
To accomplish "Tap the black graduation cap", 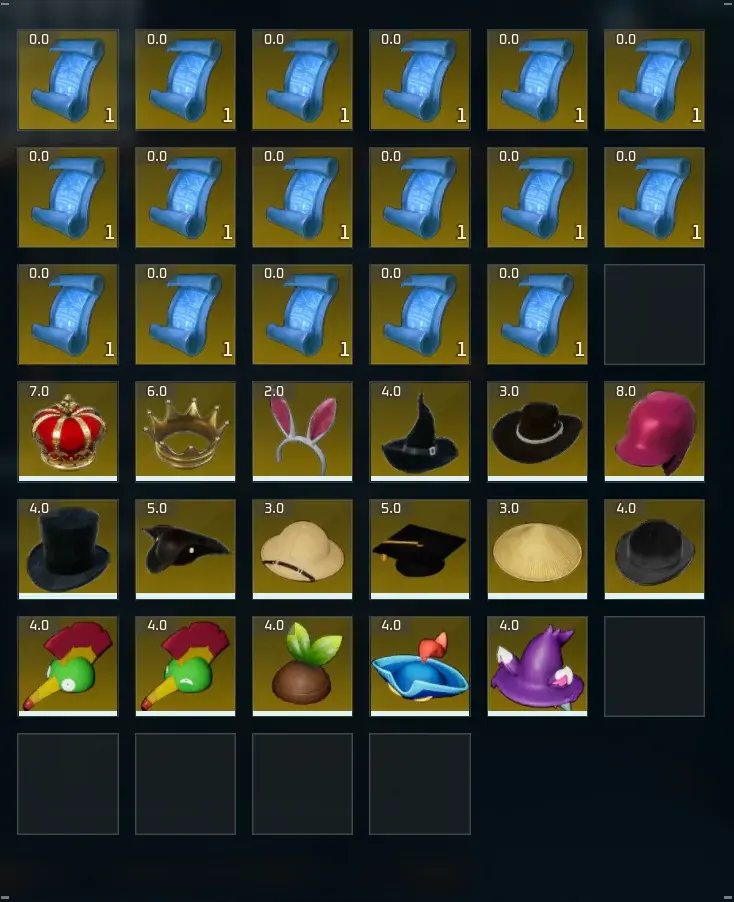I will 420,549.
